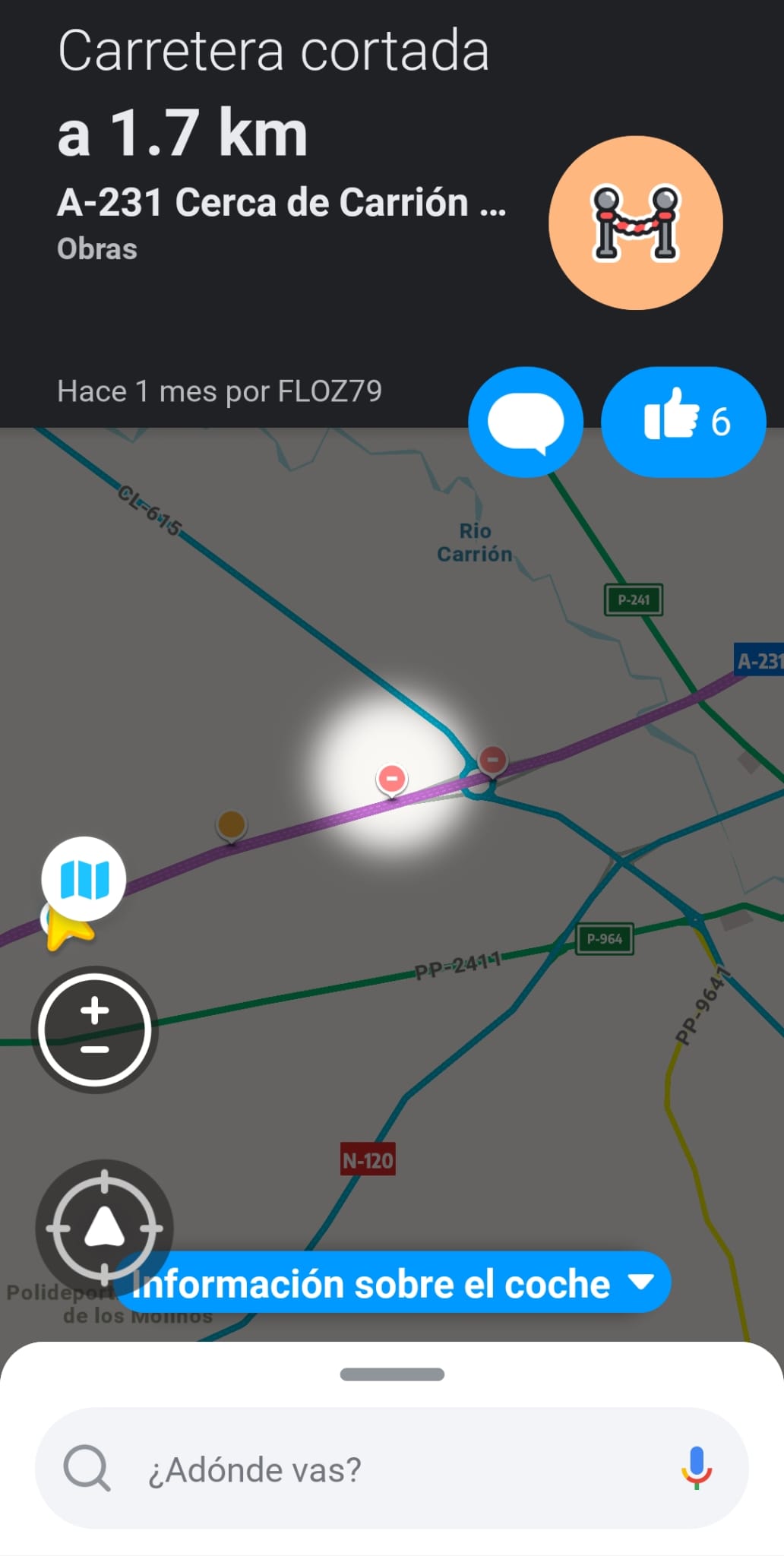Open the map layers button
This screenshot has width=784, height=1556.
pyautogui.click(x=84, y=879)
